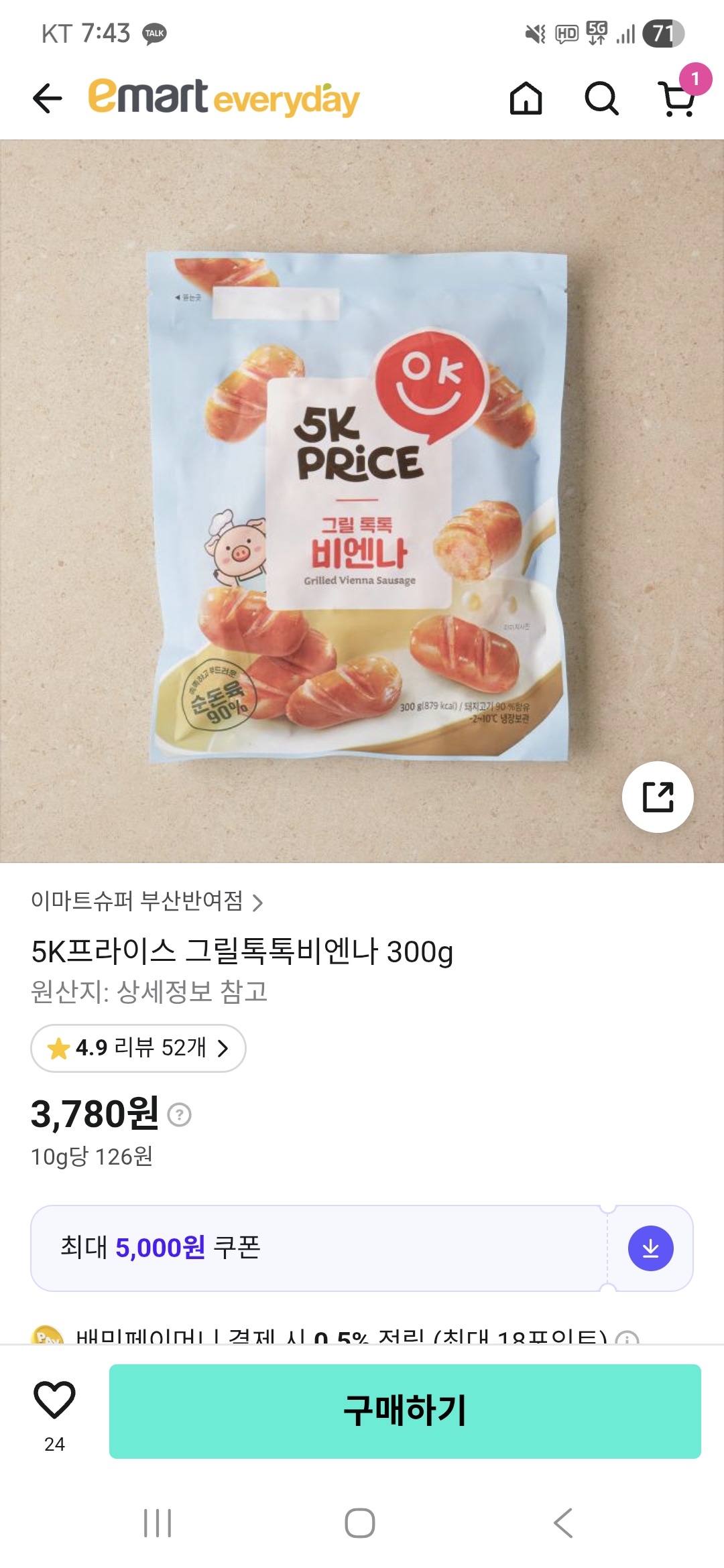The image size is (724, 1568).
Task: Go back using the top arrow
Action: (x=48, y=99)
